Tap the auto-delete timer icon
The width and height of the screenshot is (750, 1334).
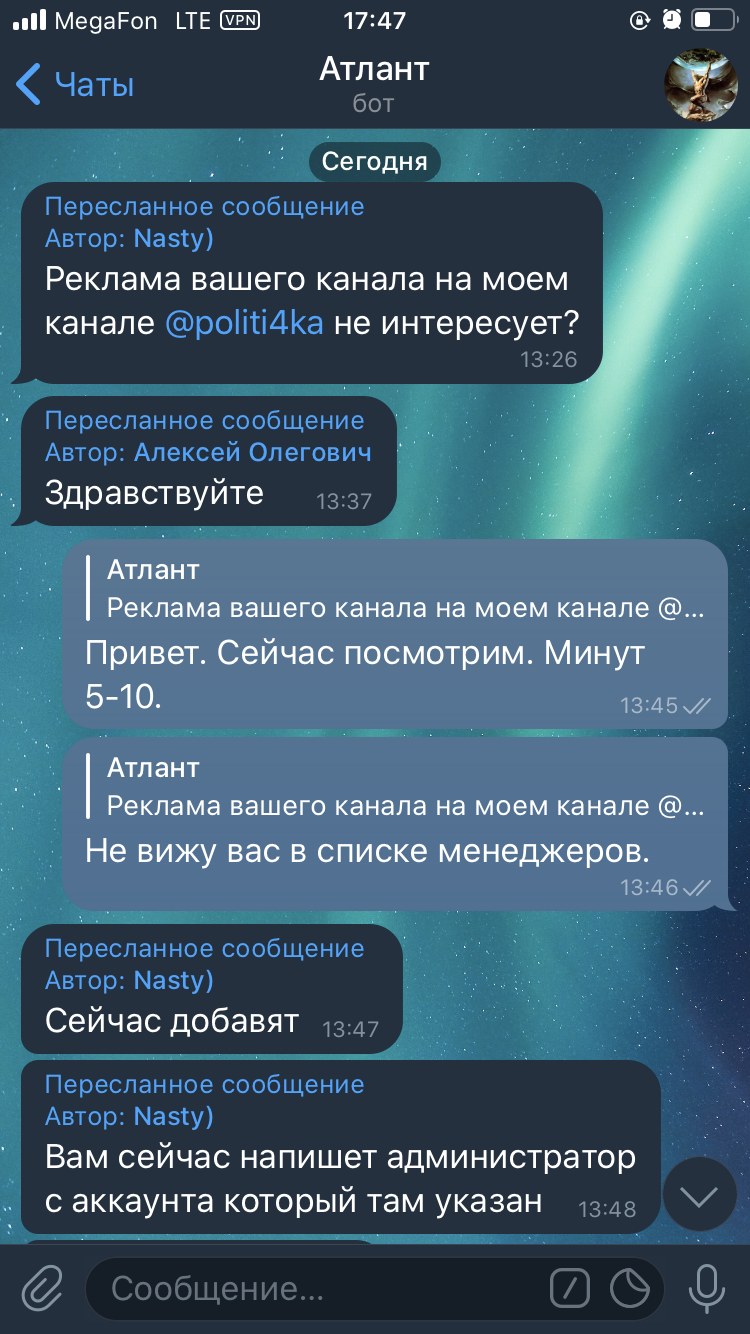coord(630,1288)
